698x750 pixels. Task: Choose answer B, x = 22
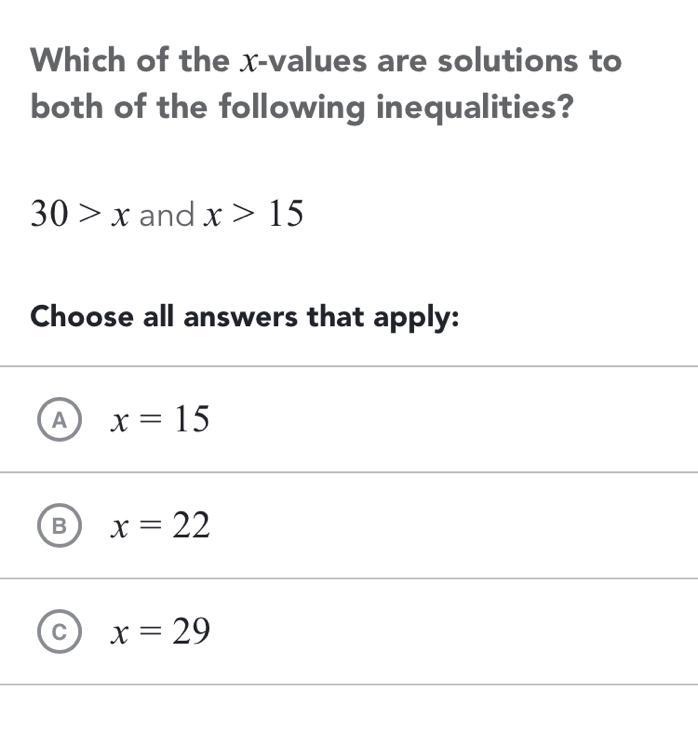(61, 526)
